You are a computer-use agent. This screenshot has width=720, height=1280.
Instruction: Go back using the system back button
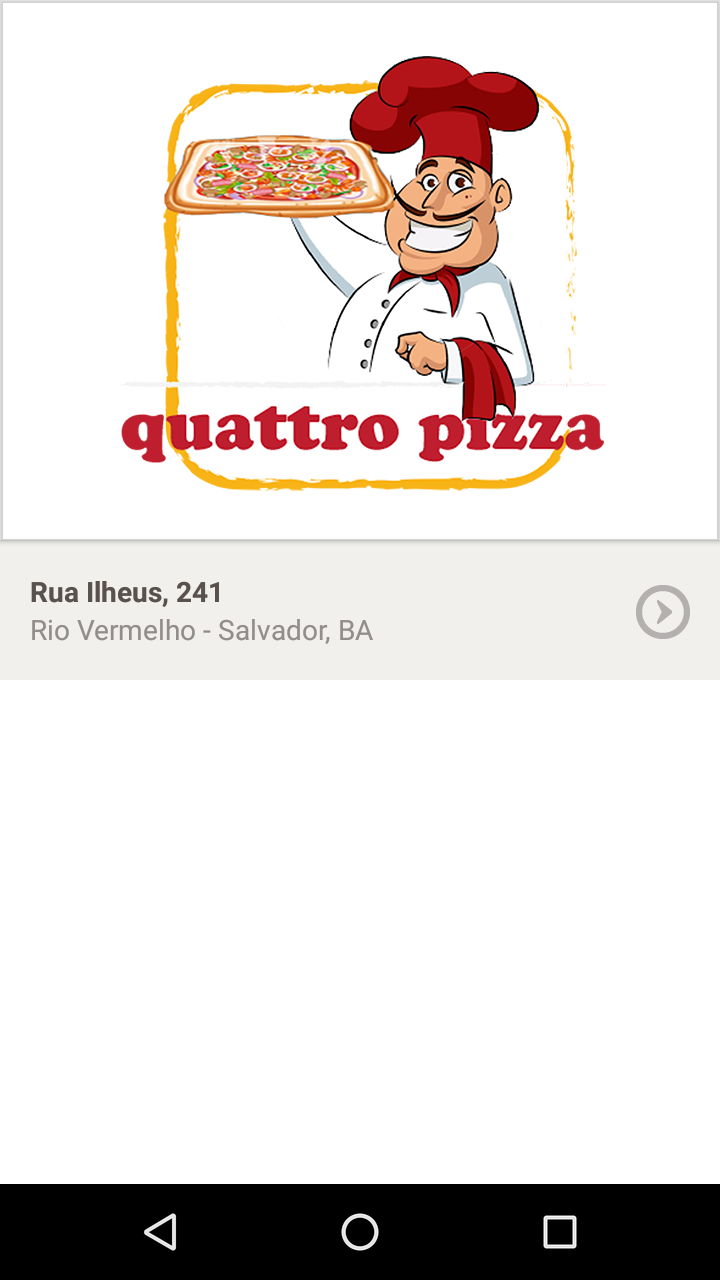[160, 1232]
